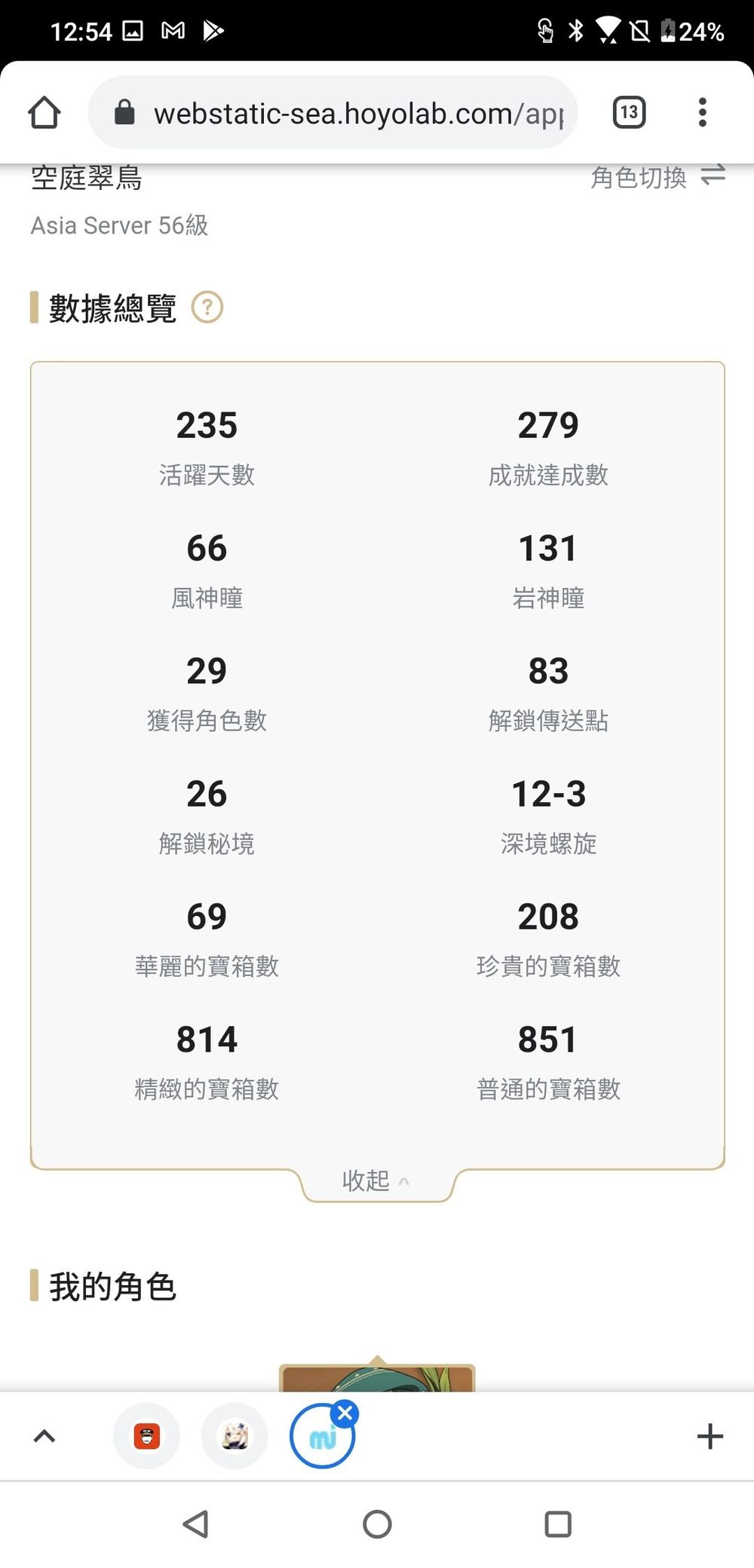Switch to the character avatar tab
The height and width of the screenshot is (1568, 754).
coord(234,1436)
